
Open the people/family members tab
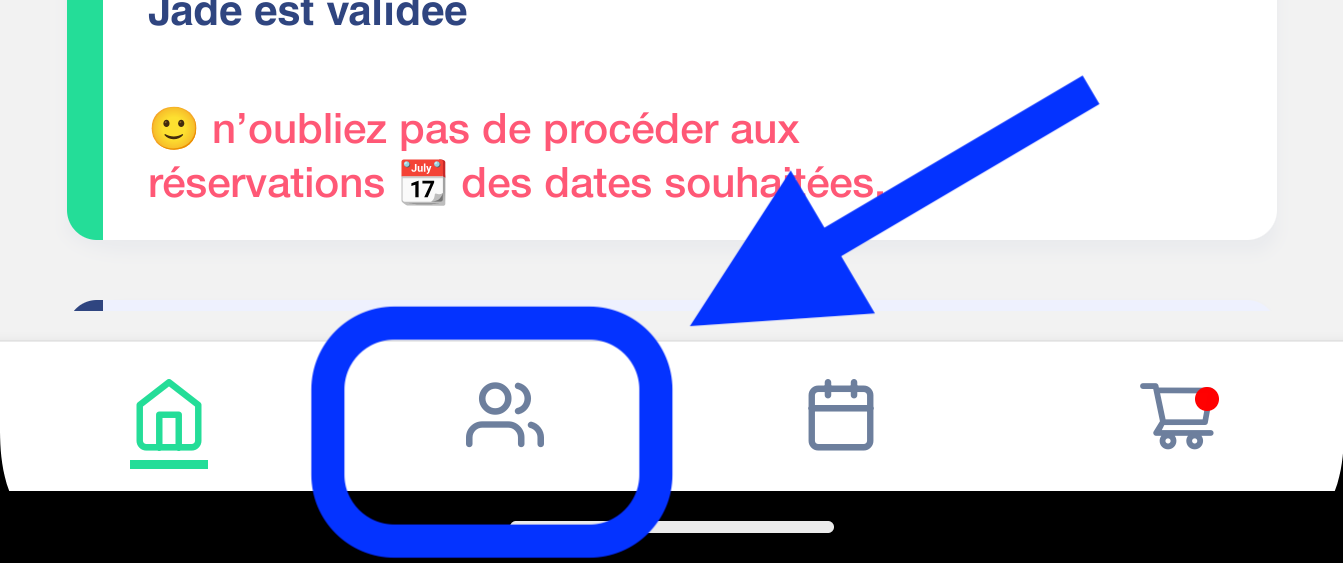(x=504, y=415)
